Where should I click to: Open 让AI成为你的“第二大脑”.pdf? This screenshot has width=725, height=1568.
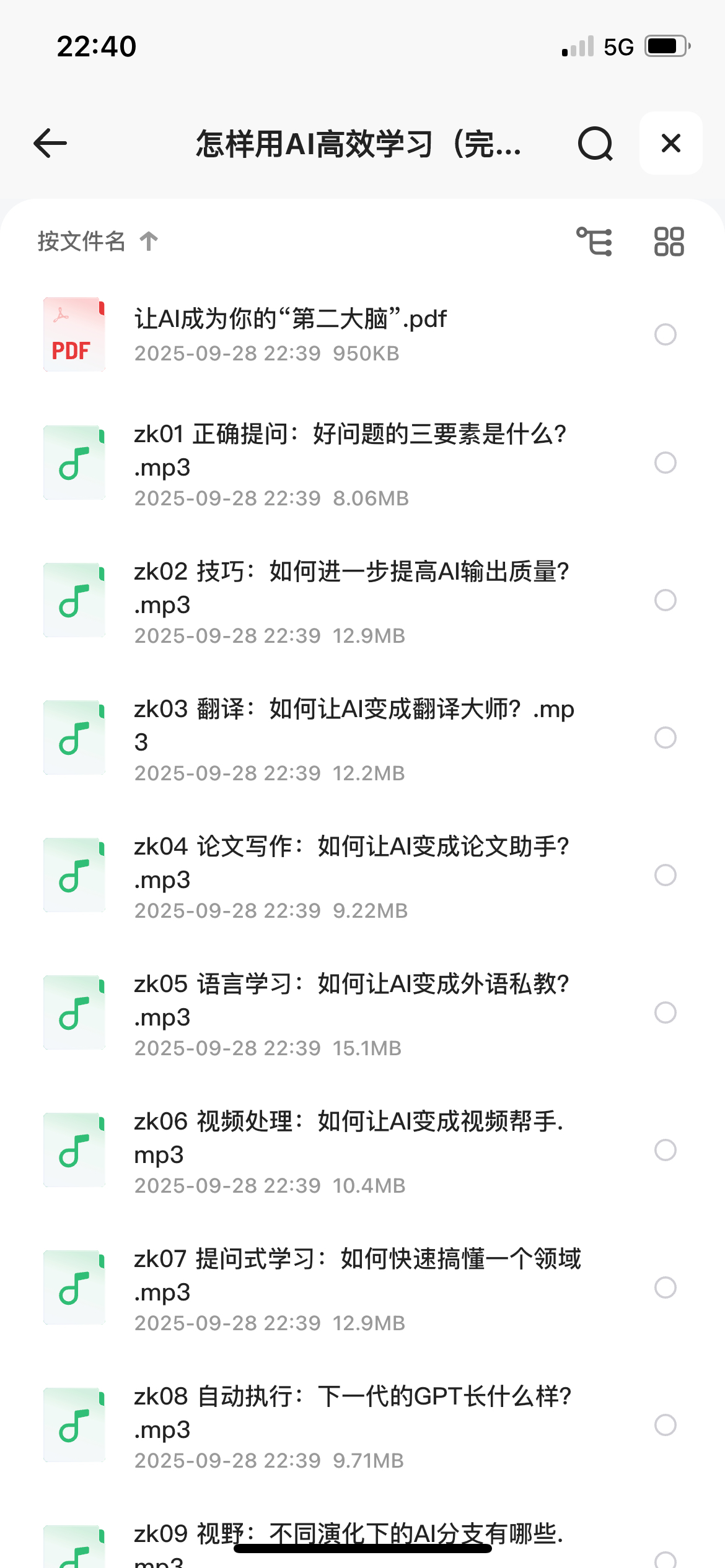coord(291,333)
